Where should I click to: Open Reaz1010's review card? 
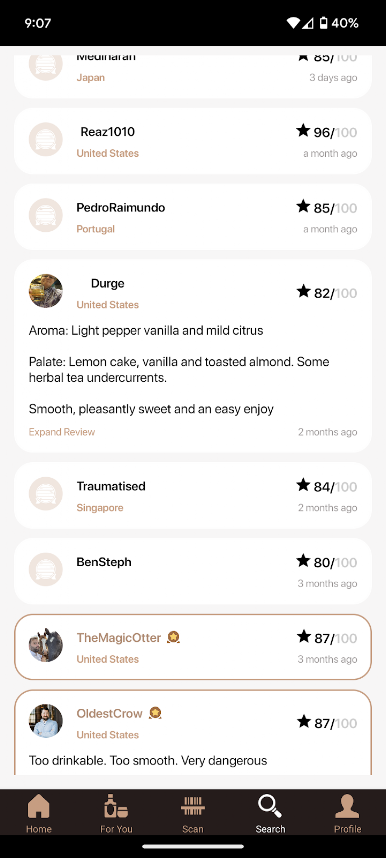tap(193, 141)
